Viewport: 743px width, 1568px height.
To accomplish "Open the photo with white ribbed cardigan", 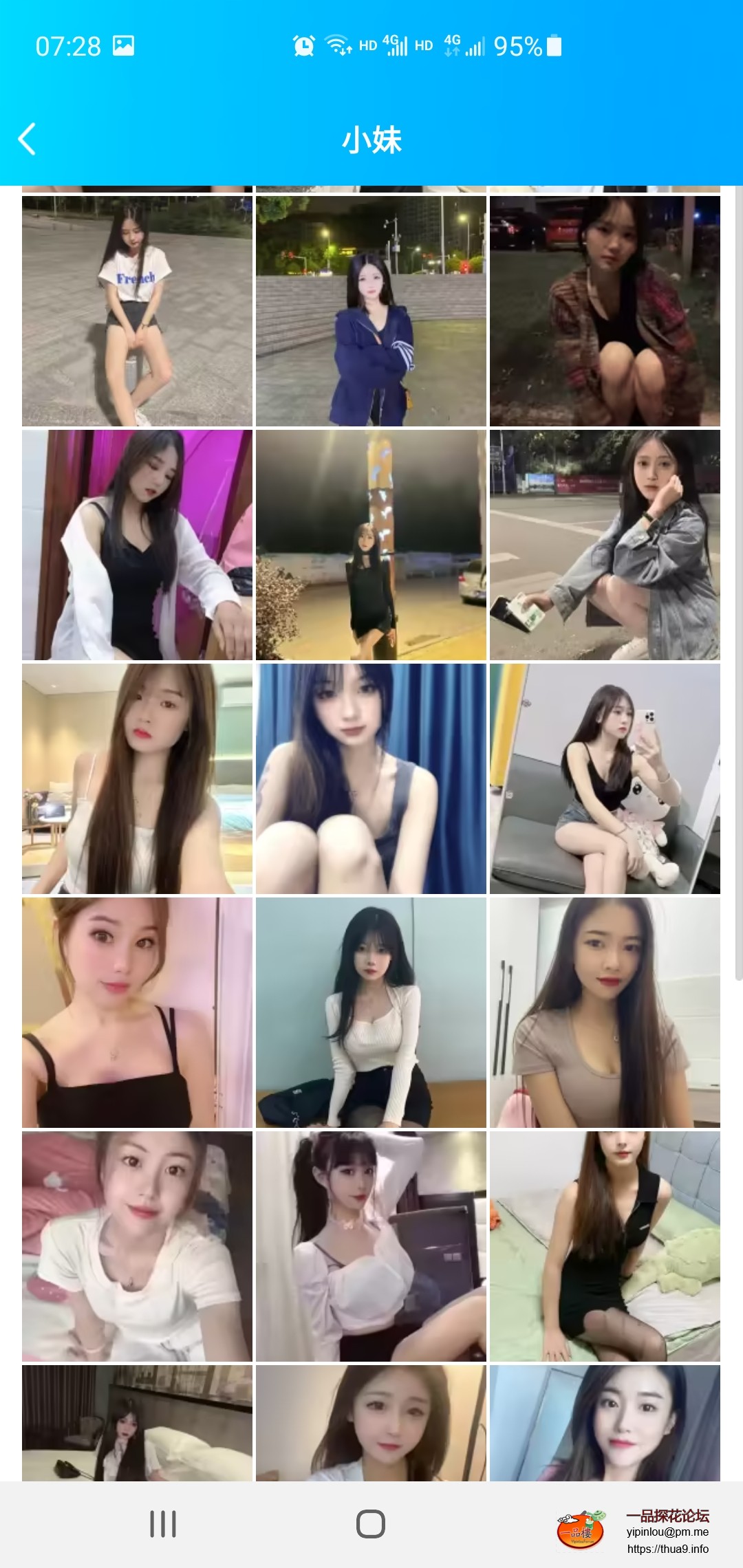I will (x=371, y=1012).
